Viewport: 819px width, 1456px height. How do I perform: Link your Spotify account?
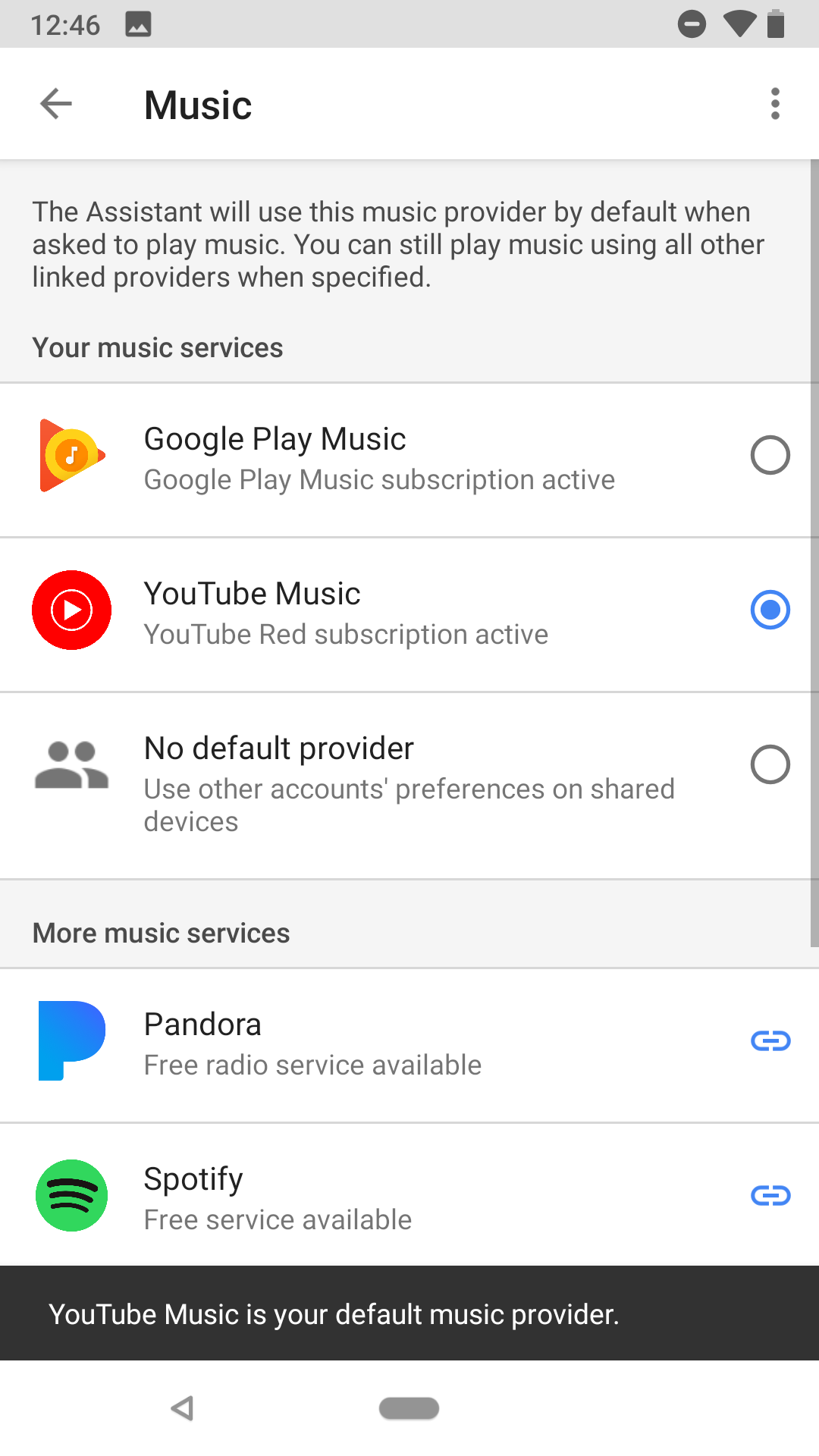(770, 1196)
